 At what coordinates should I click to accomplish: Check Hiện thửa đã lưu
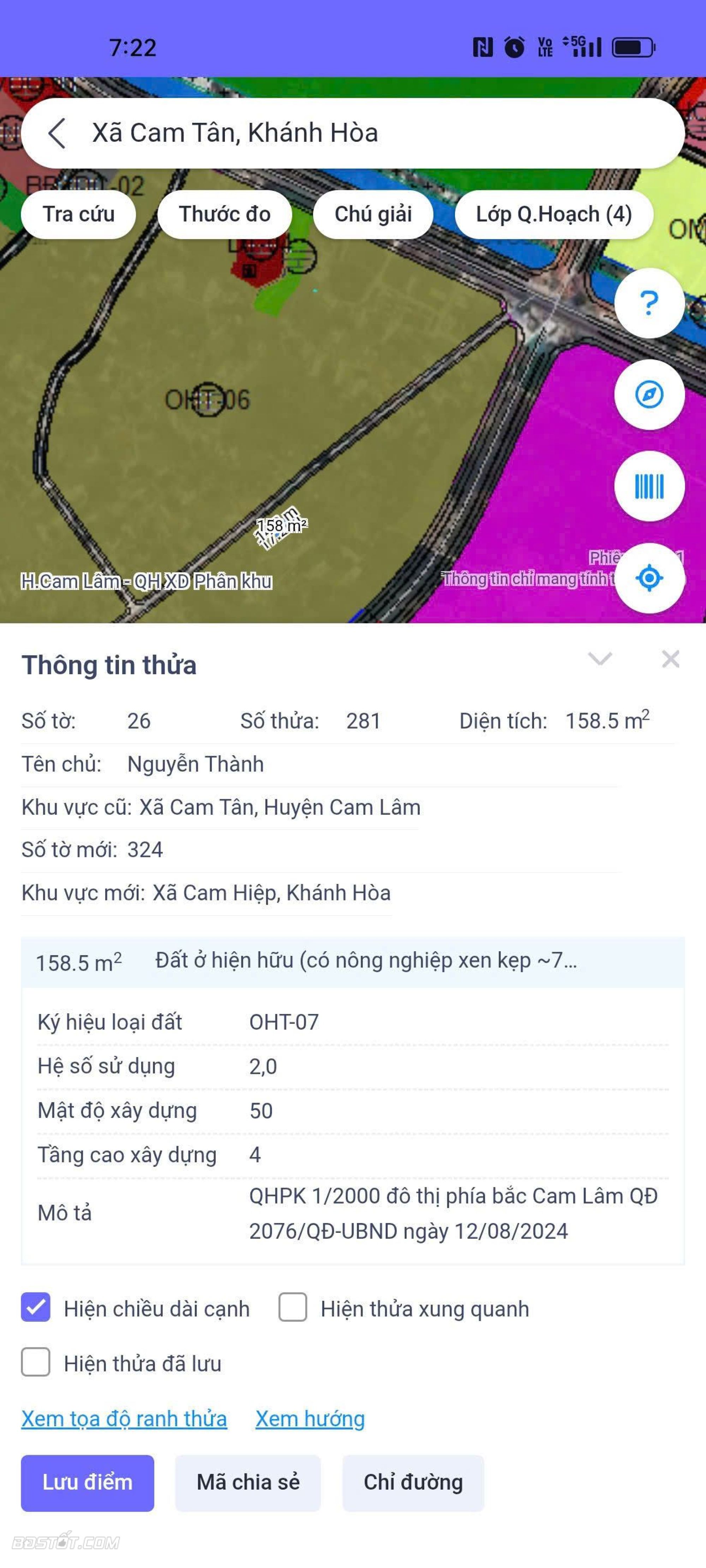coord(36,1362)
